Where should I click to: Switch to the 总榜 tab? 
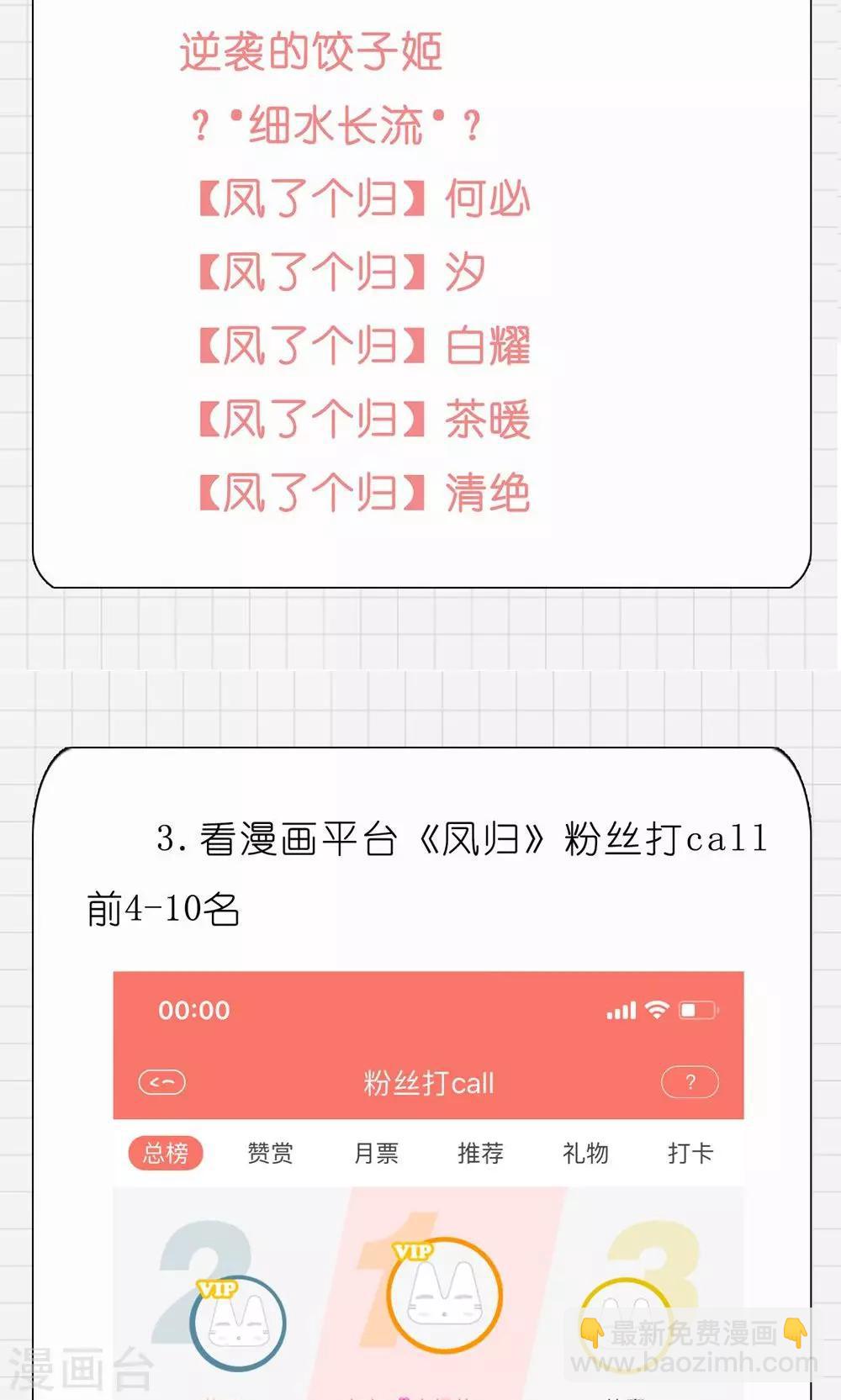coord(165,1153)
